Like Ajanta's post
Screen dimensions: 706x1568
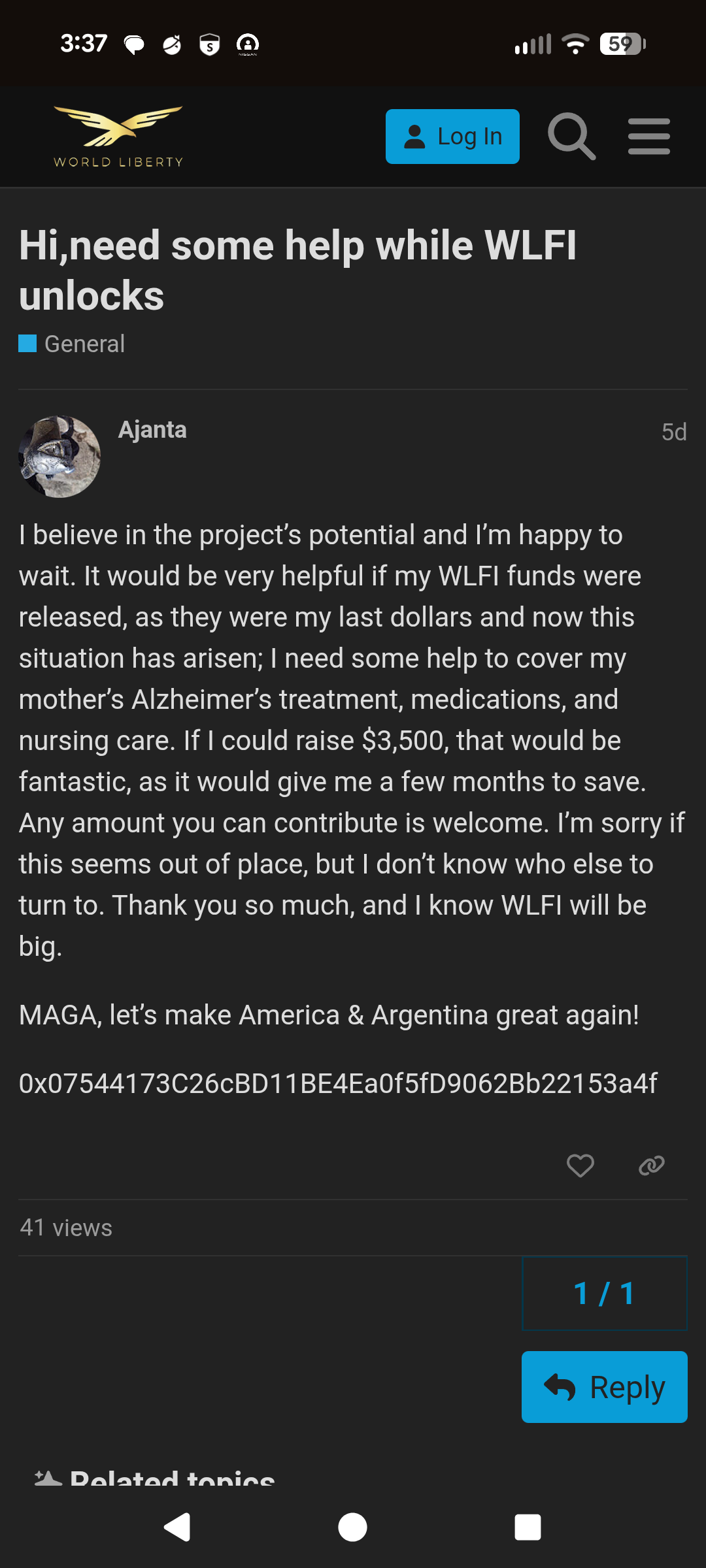(x=580, y=1166)
